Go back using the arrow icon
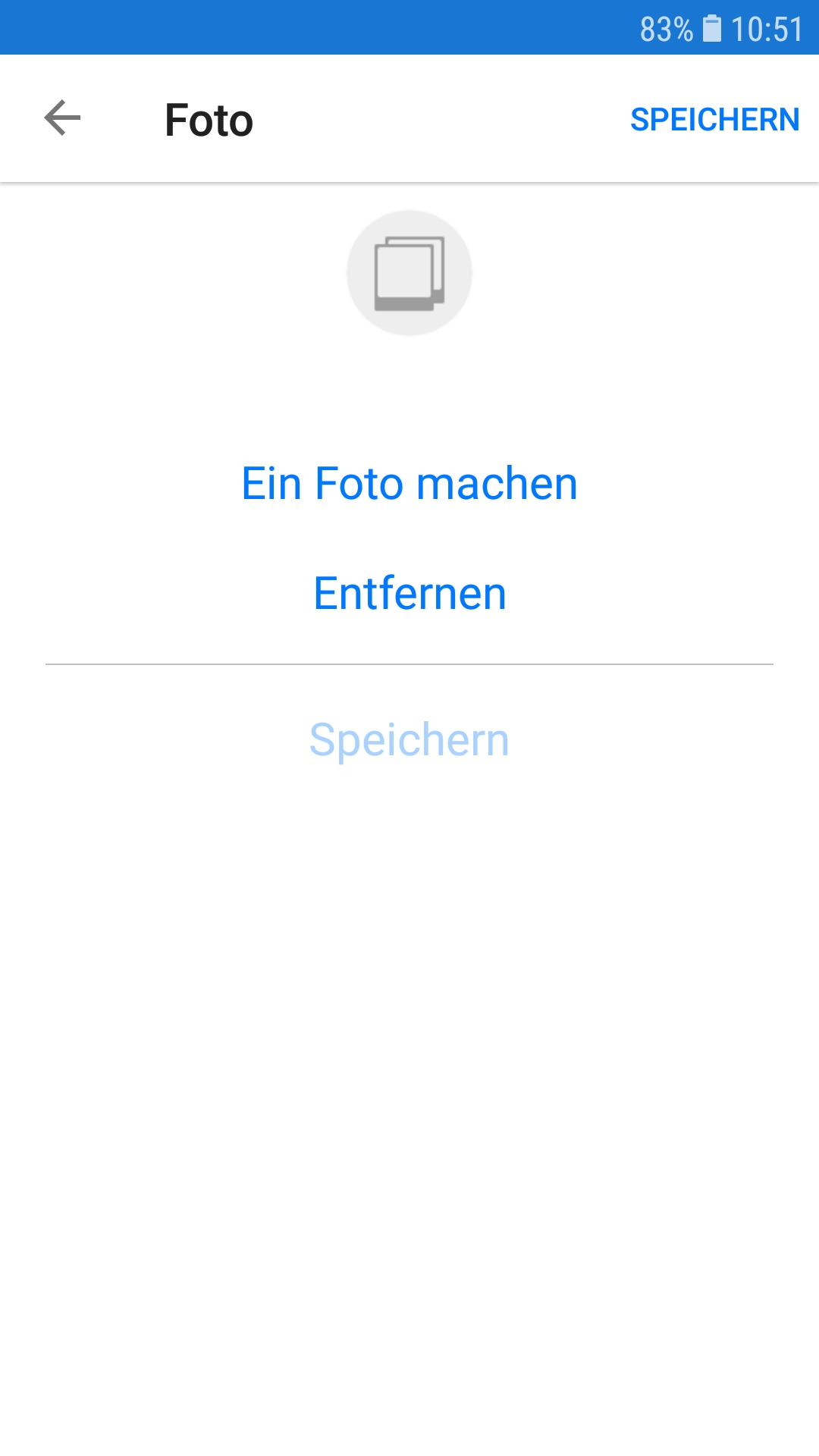This screenshot has height=1456, width=819. [62, 118]
